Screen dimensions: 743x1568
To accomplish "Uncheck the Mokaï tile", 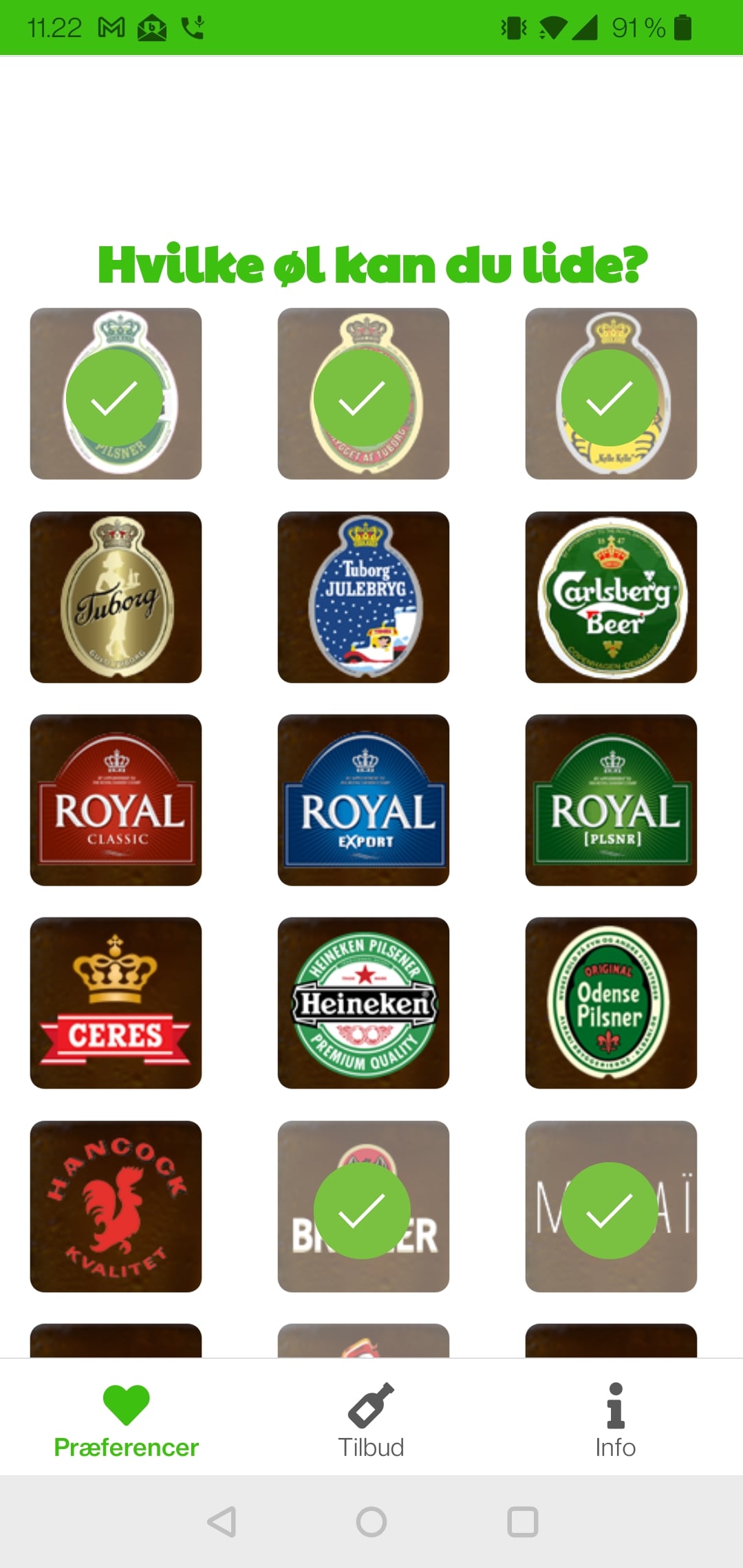I will click(x=611, y=1206).
